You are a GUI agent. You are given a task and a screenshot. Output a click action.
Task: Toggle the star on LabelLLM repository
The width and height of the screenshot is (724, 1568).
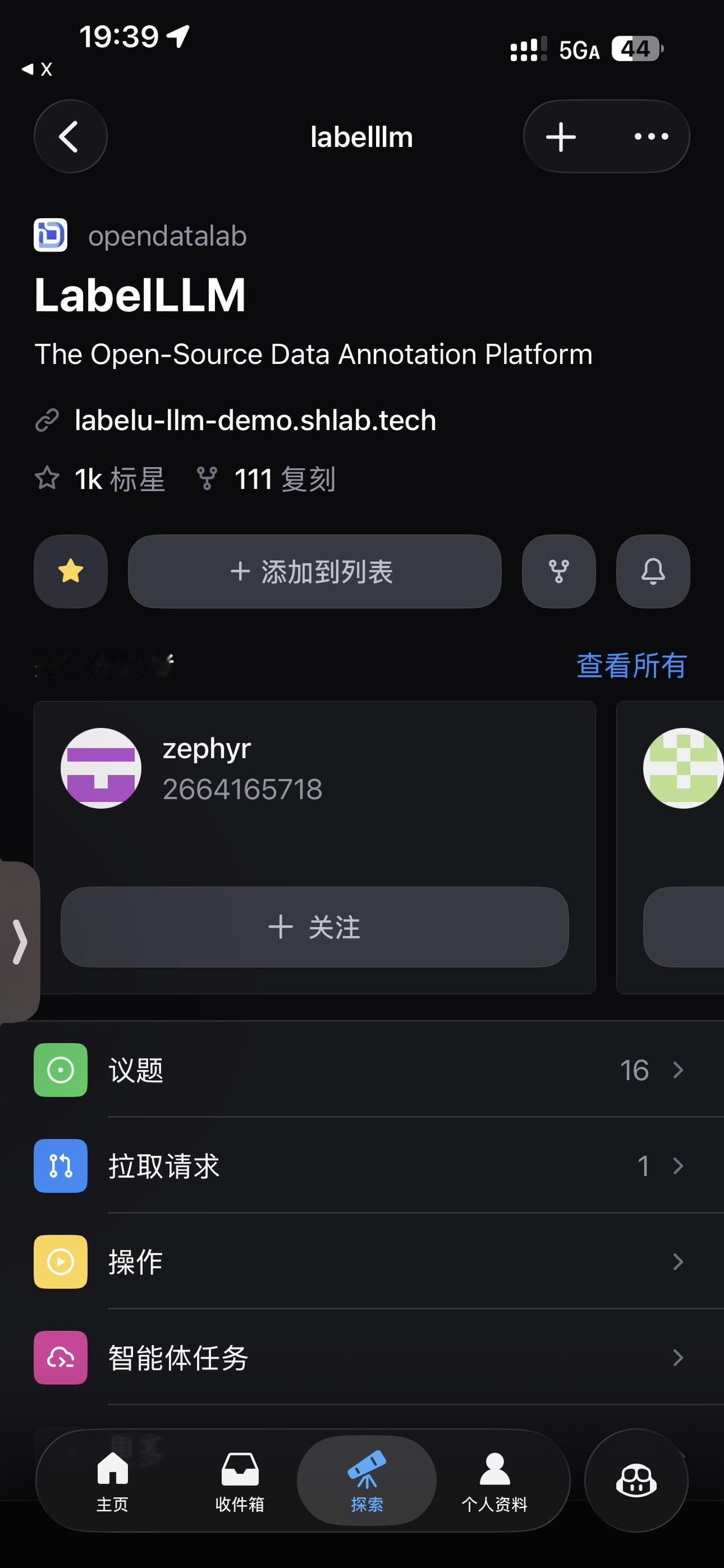(70, 571)
